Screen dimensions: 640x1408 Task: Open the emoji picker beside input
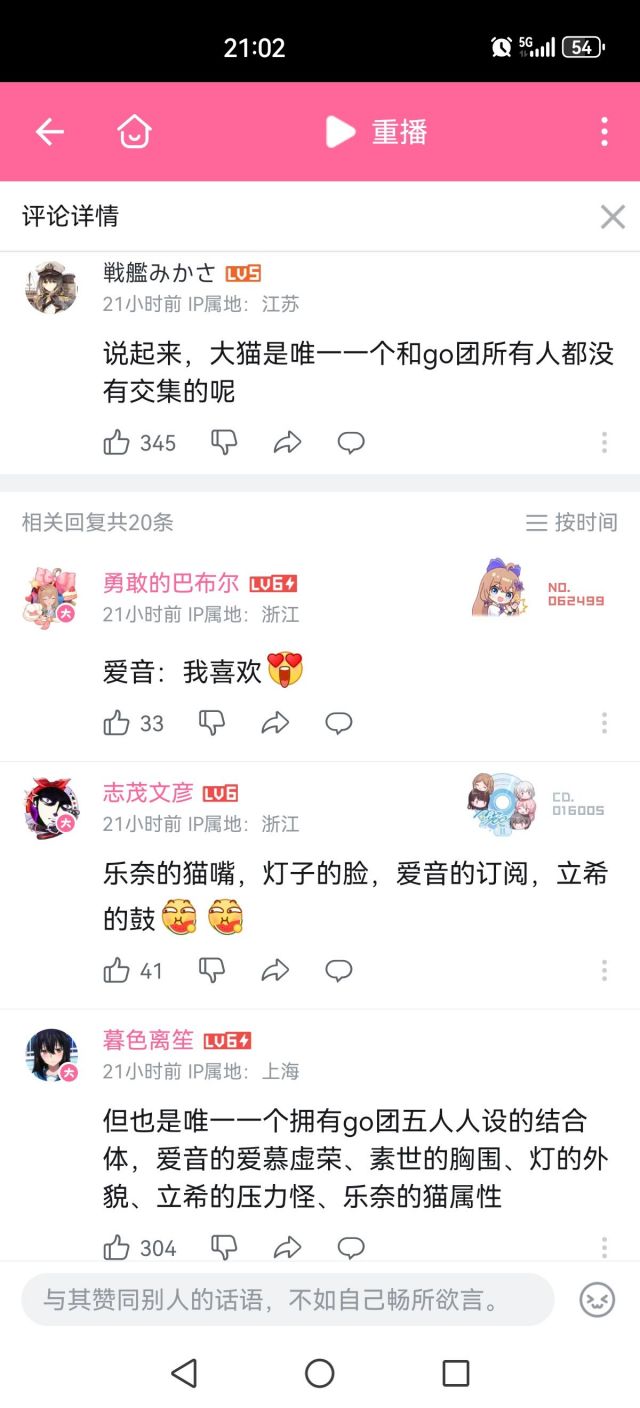pyautogui.click(x=597, y=1300)
